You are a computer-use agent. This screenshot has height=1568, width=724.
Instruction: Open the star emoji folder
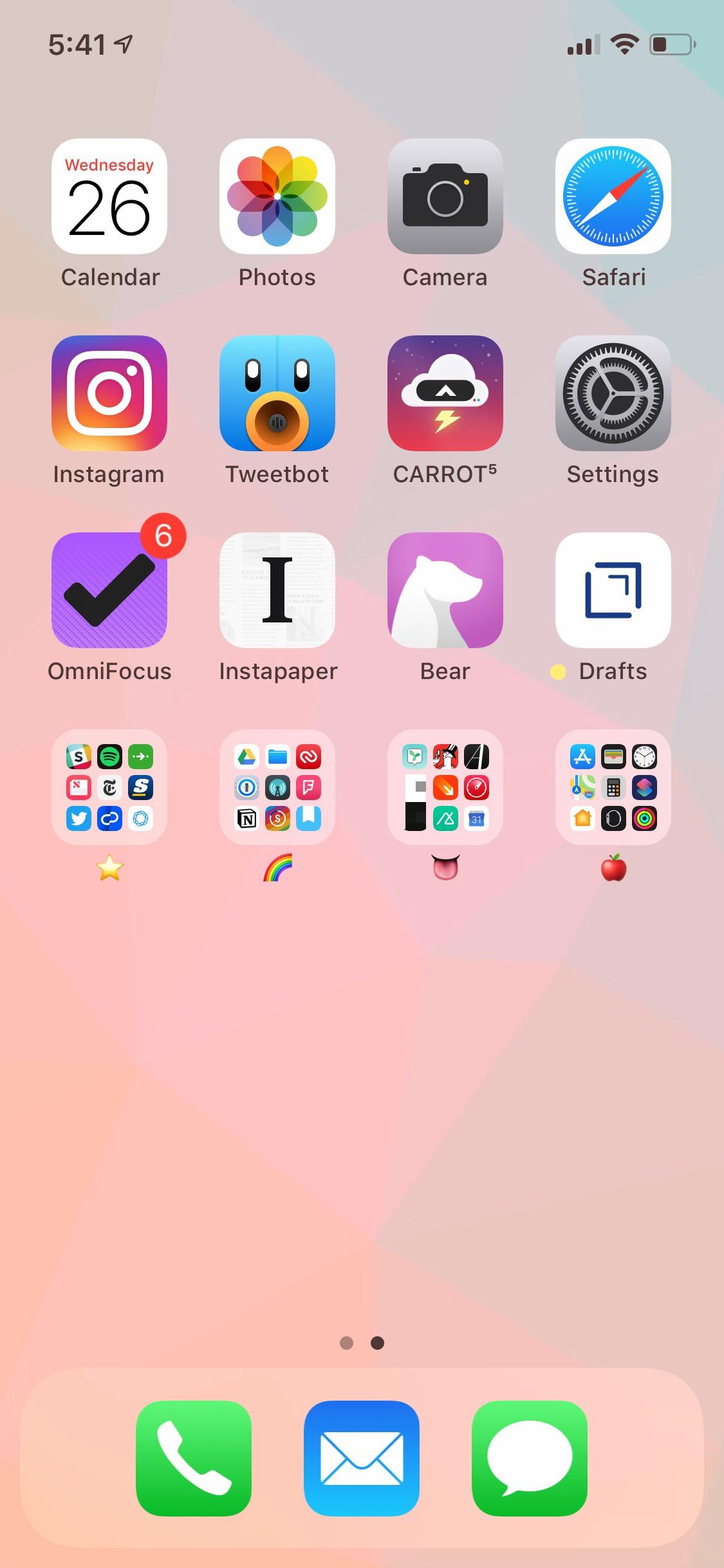109,787
